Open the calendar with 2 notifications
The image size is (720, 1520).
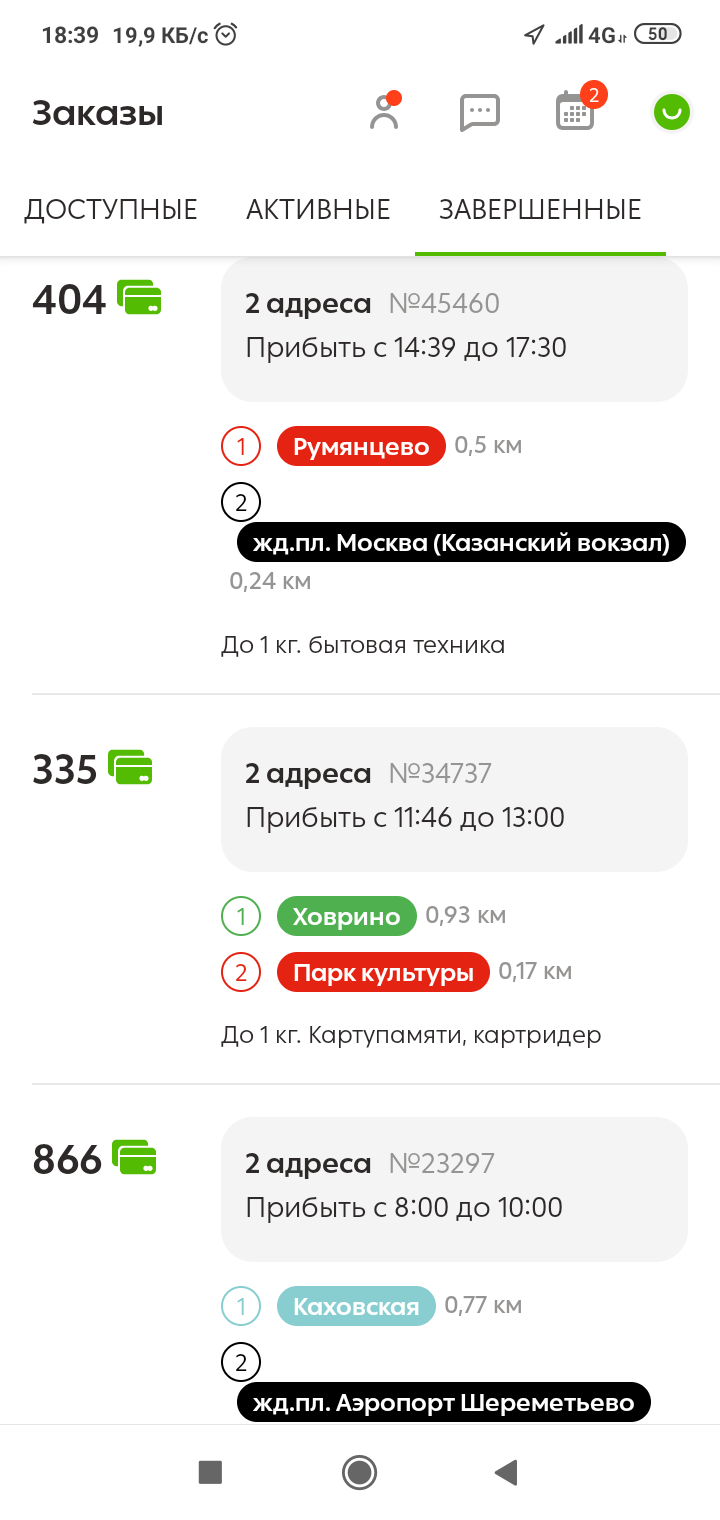575,111
